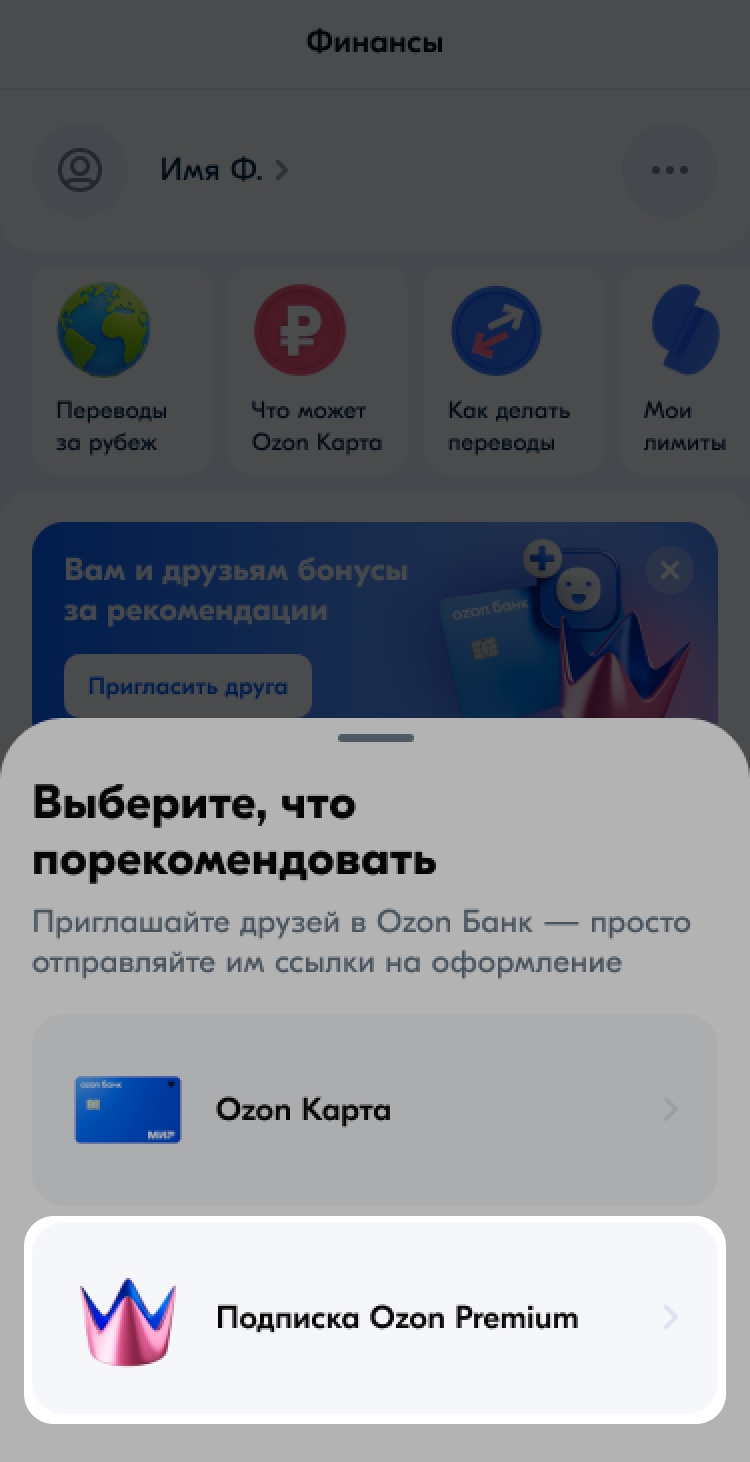Image resolution: width=750 pixels, height=1462 pixels.
Task: Tap the bottom sheet drag handle
Action: point(375,738)
